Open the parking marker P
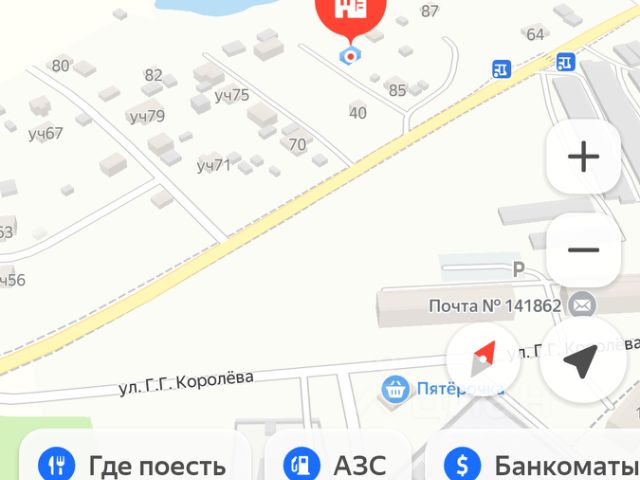Viewport: 640px width, 480px height. [x=518, y=269]
